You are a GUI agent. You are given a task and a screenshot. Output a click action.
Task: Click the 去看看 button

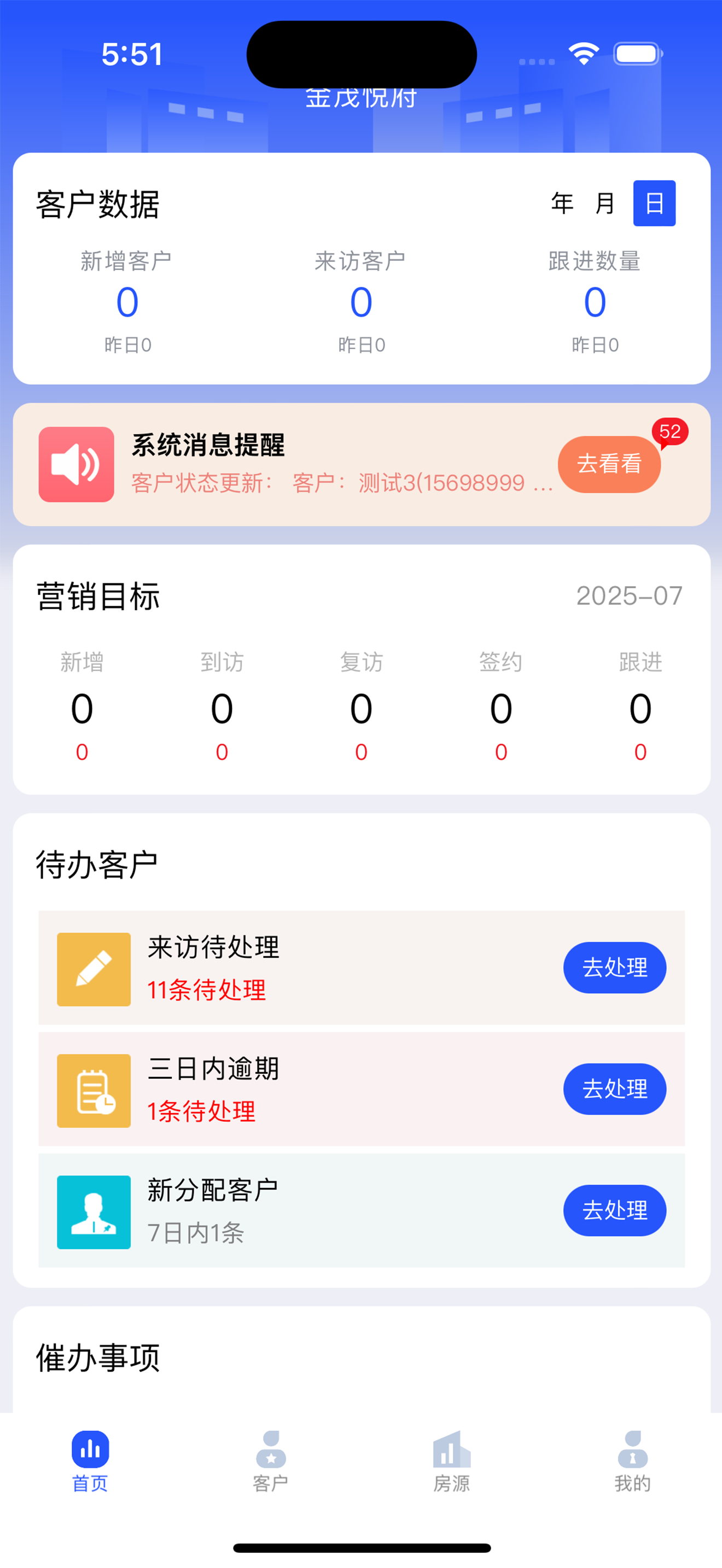click(609, 464)
